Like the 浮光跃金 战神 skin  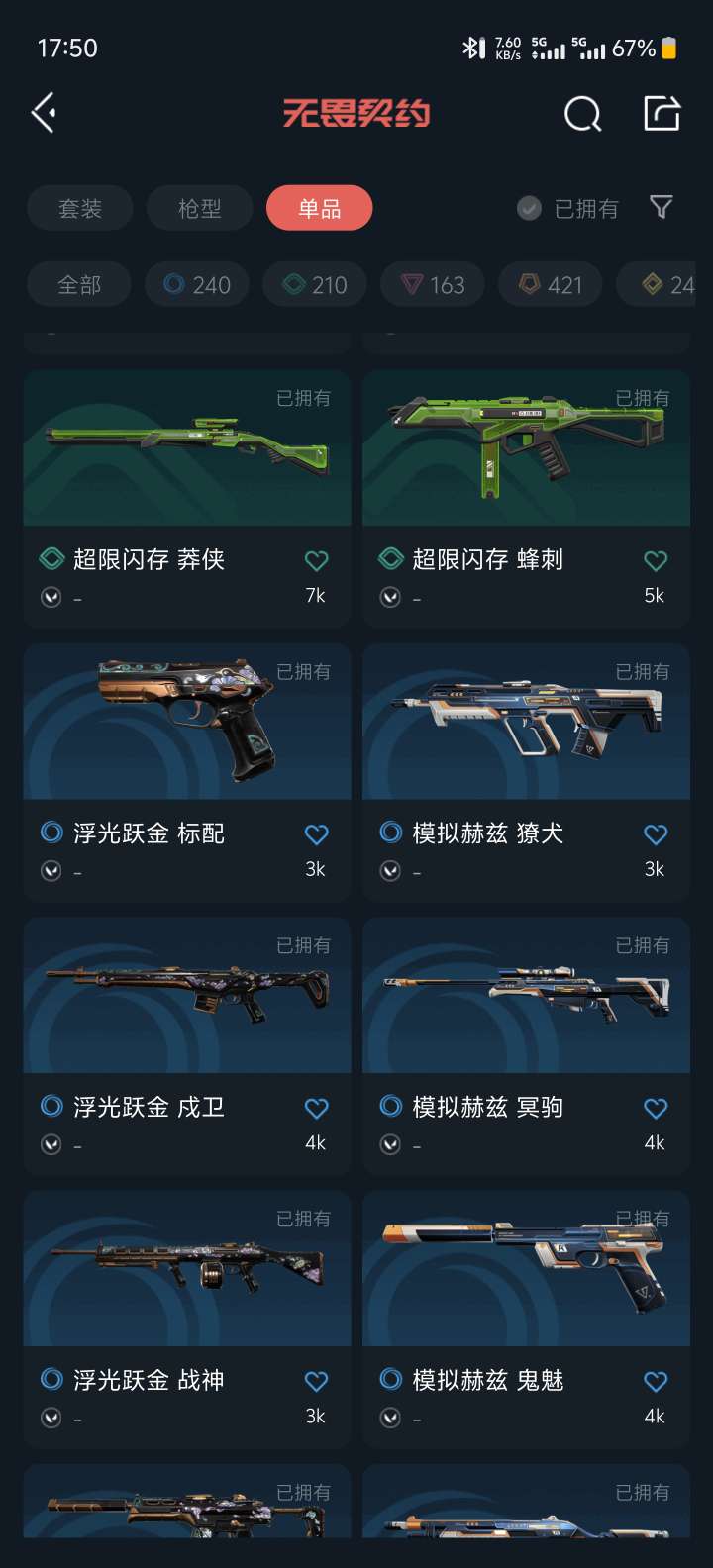pyautogui.click(x=316, y=1381)
